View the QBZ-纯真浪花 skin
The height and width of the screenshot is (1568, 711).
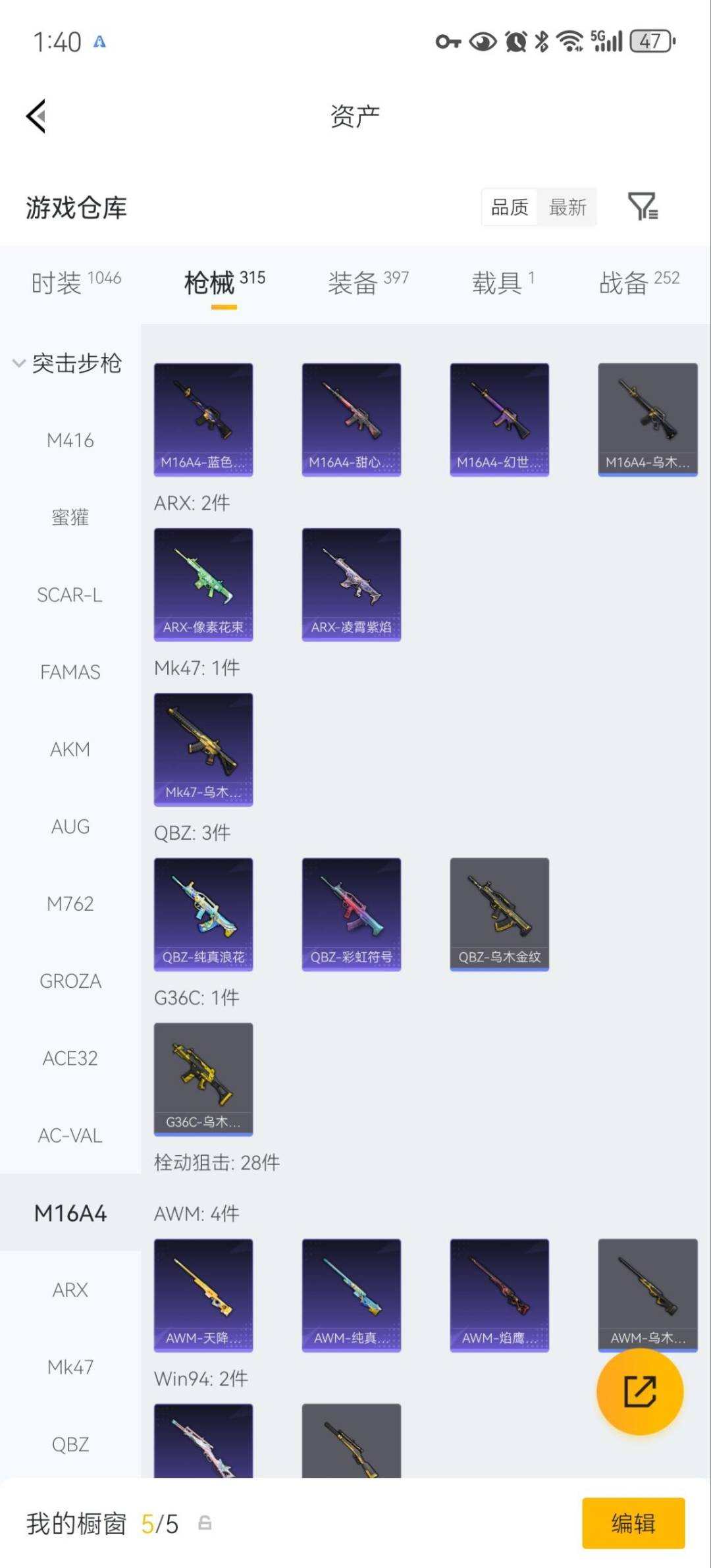[203, 914]
